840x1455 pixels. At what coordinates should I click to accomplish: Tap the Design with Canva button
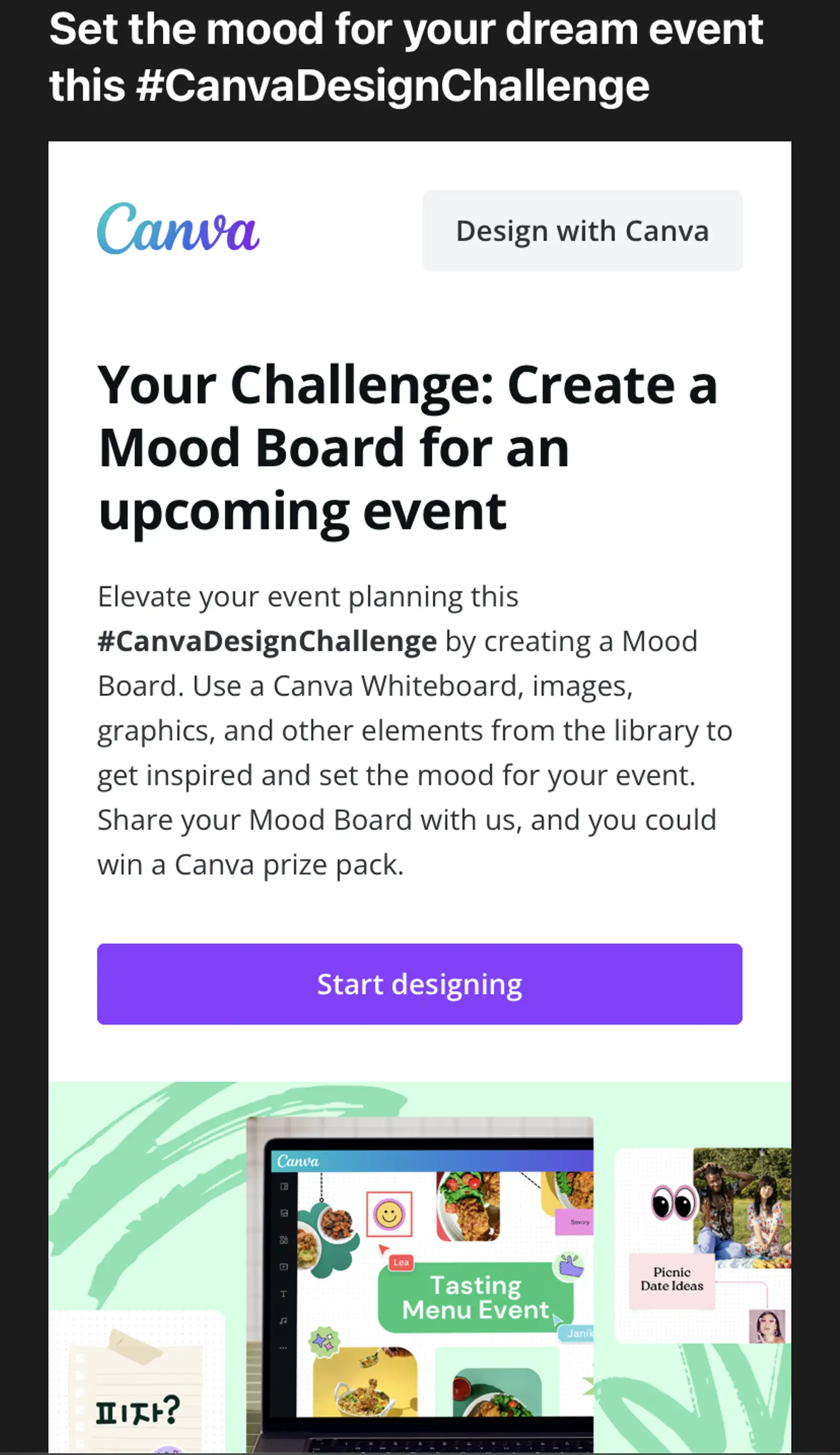point(582,231)
